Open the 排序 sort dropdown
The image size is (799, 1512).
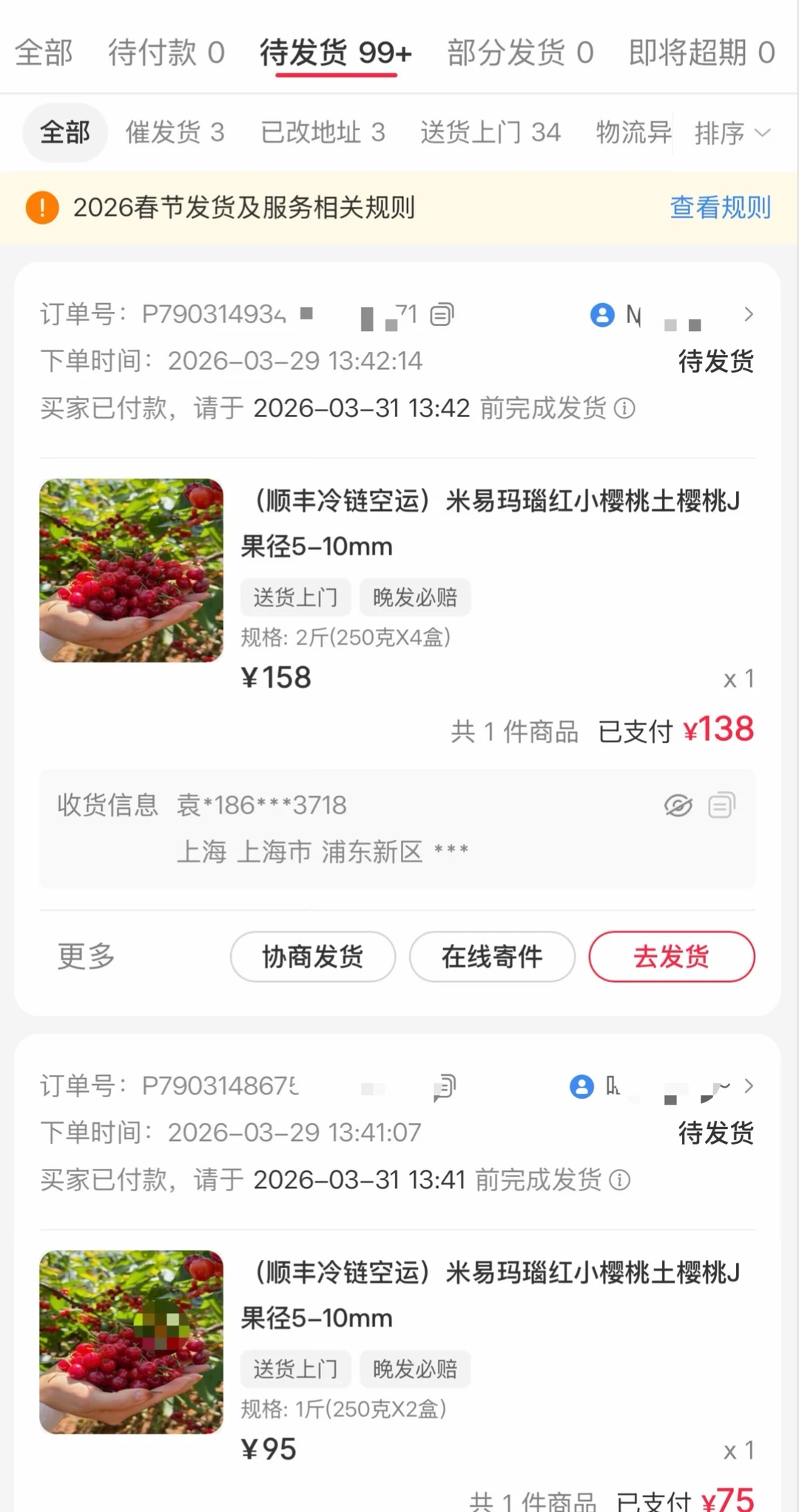tap(732, 134)
